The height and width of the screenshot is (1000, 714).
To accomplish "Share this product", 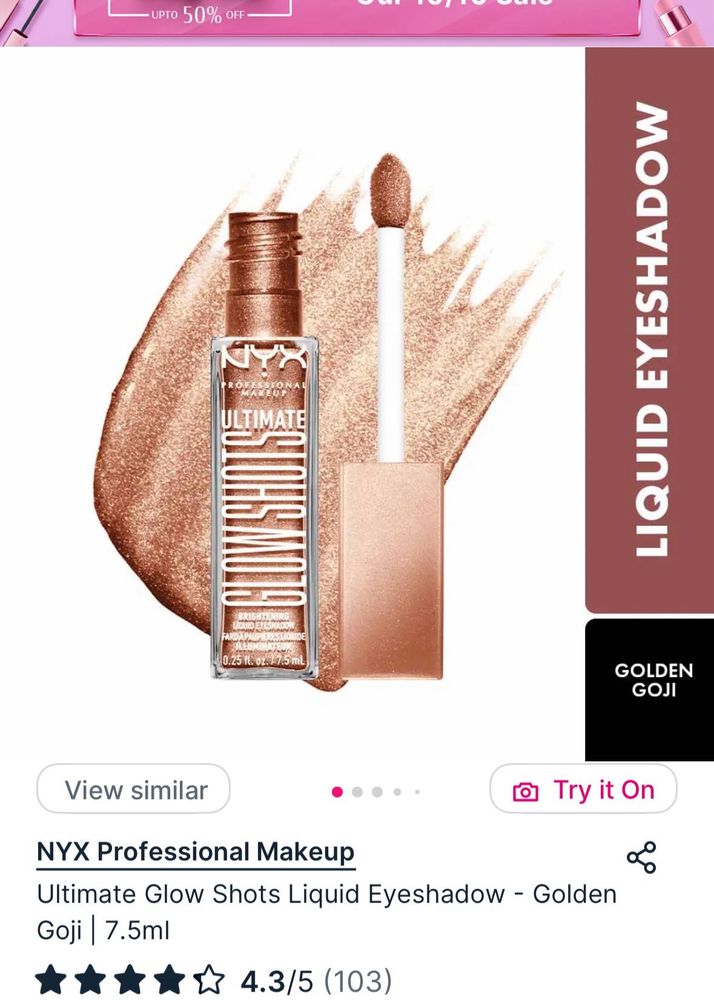I will [641, 858].
